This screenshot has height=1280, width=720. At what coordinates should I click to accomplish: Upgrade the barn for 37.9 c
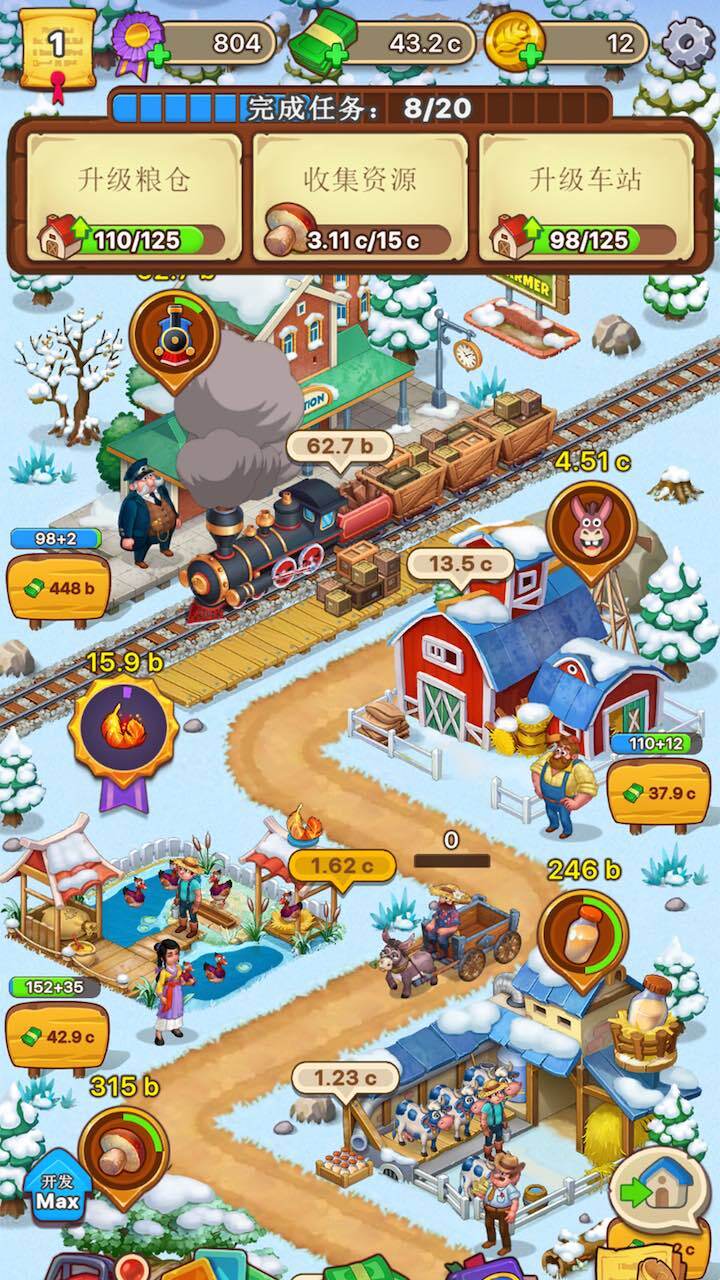pos(658,793)
